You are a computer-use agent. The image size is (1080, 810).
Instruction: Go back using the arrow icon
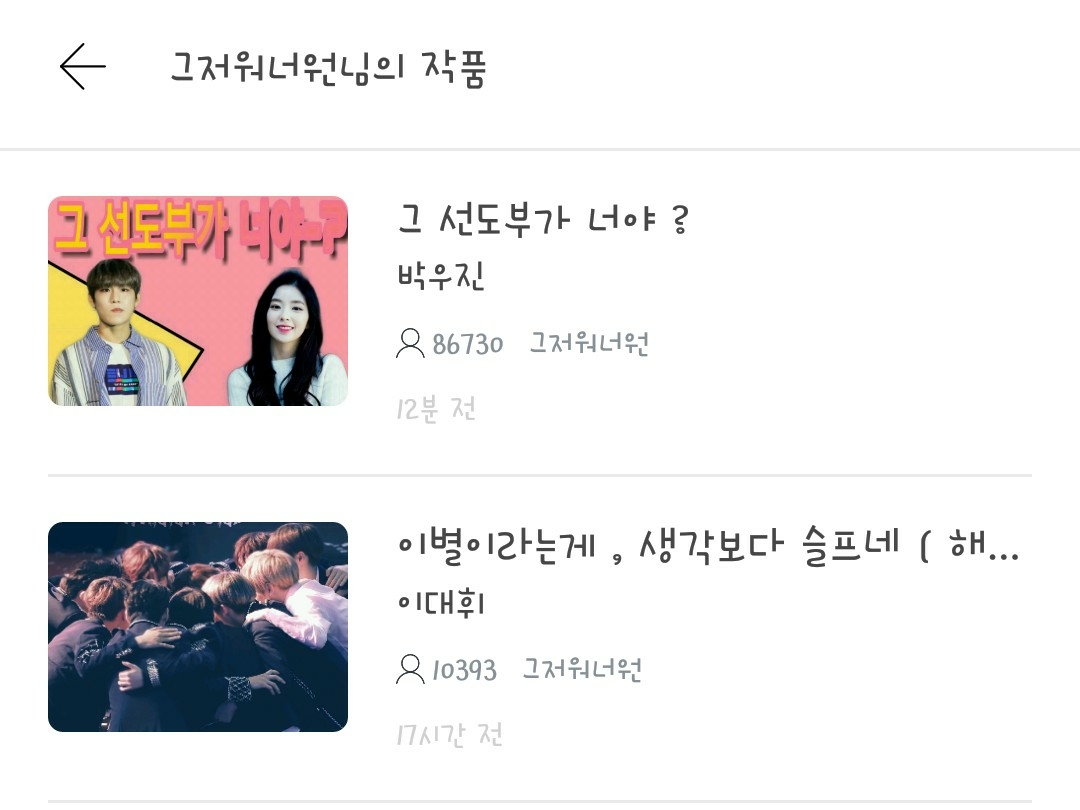[x=83, y=66]
